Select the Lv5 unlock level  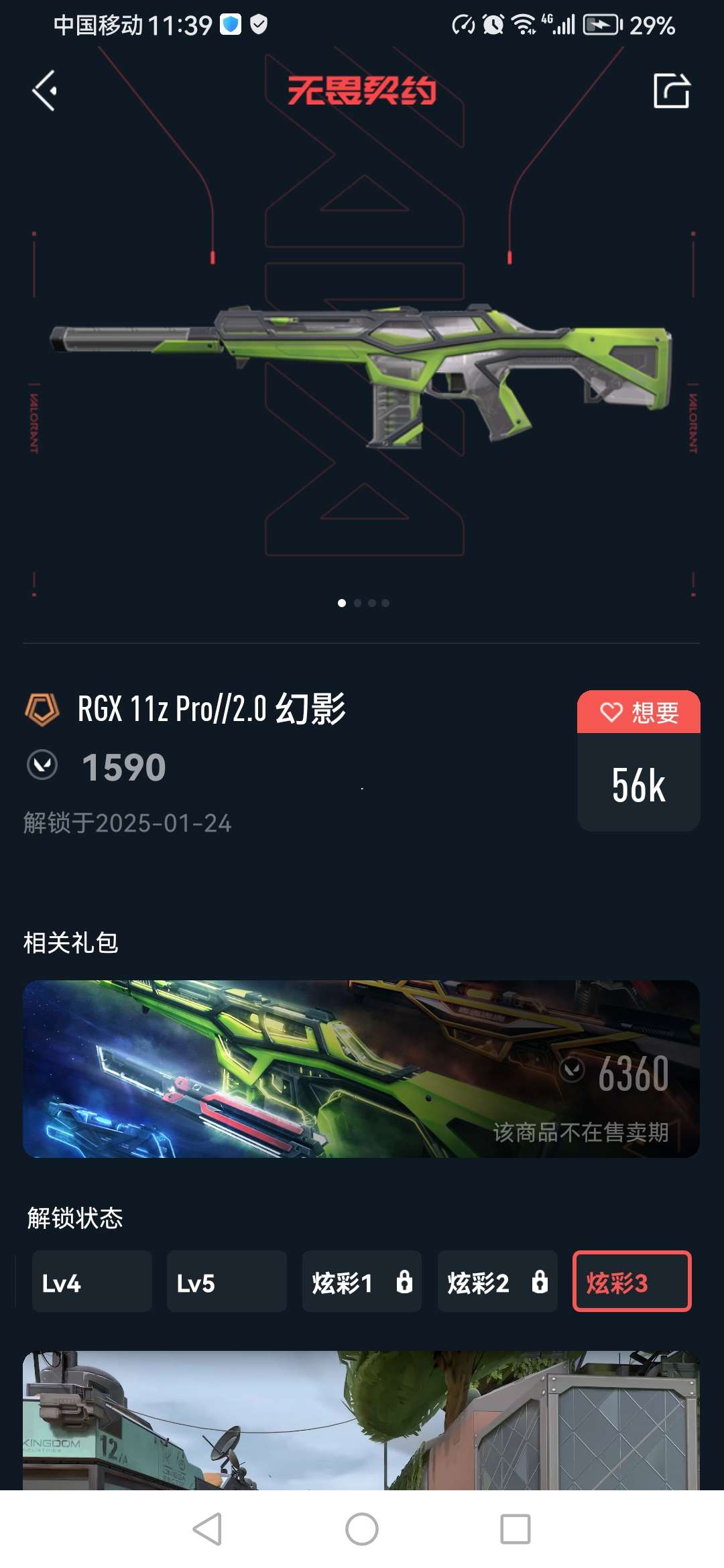[x=227, y=1281]
